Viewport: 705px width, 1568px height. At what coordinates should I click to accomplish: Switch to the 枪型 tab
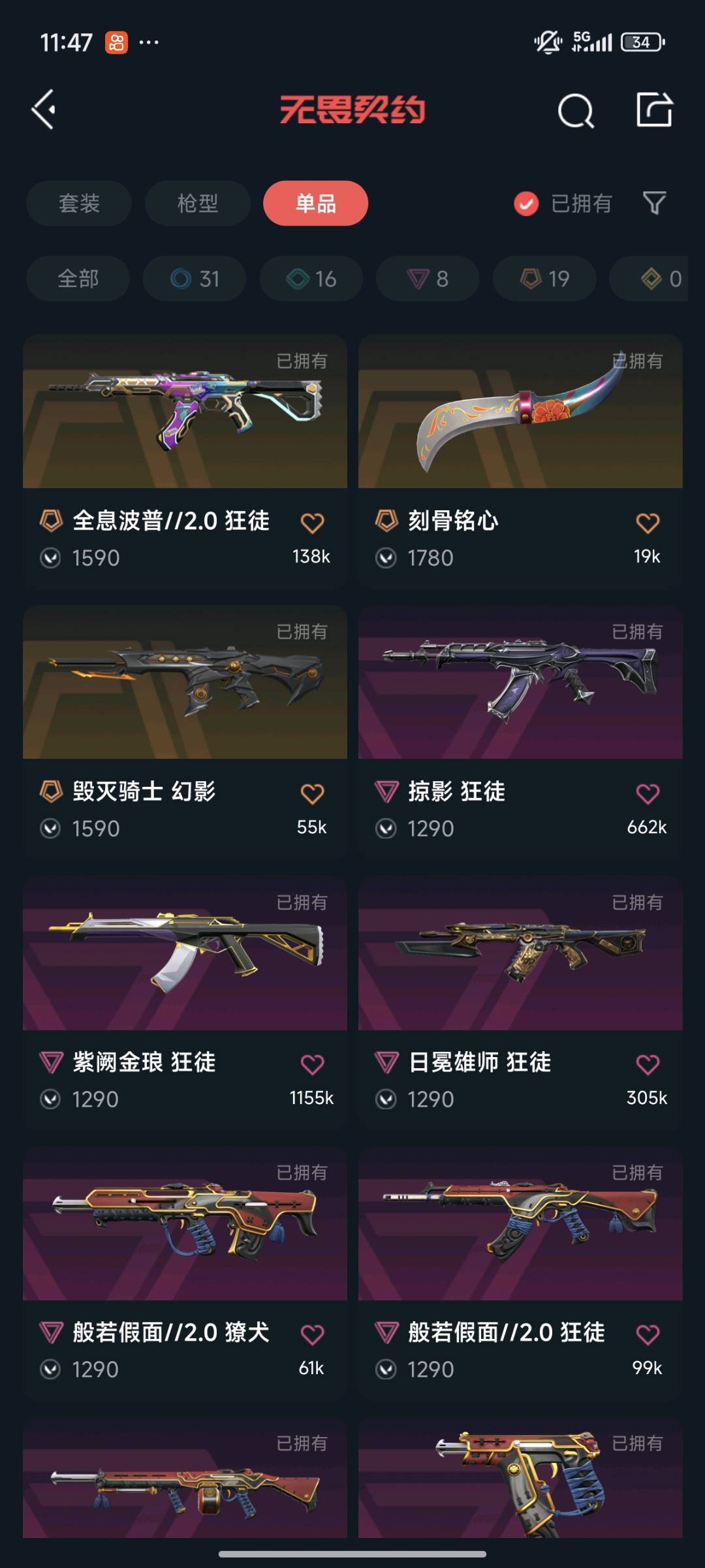point(197,203)
